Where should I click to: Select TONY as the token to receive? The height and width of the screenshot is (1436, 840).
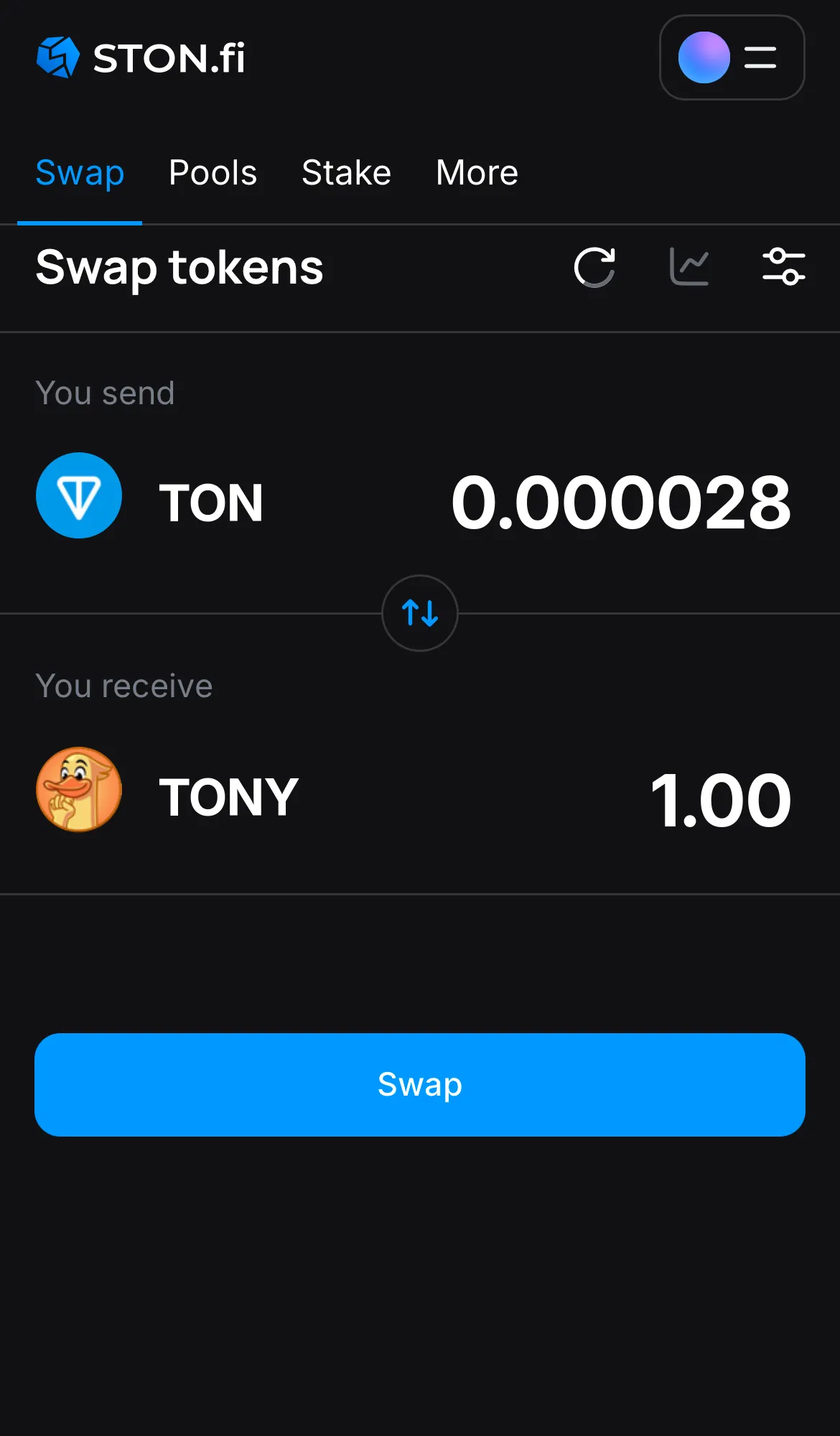click(228, 794)
